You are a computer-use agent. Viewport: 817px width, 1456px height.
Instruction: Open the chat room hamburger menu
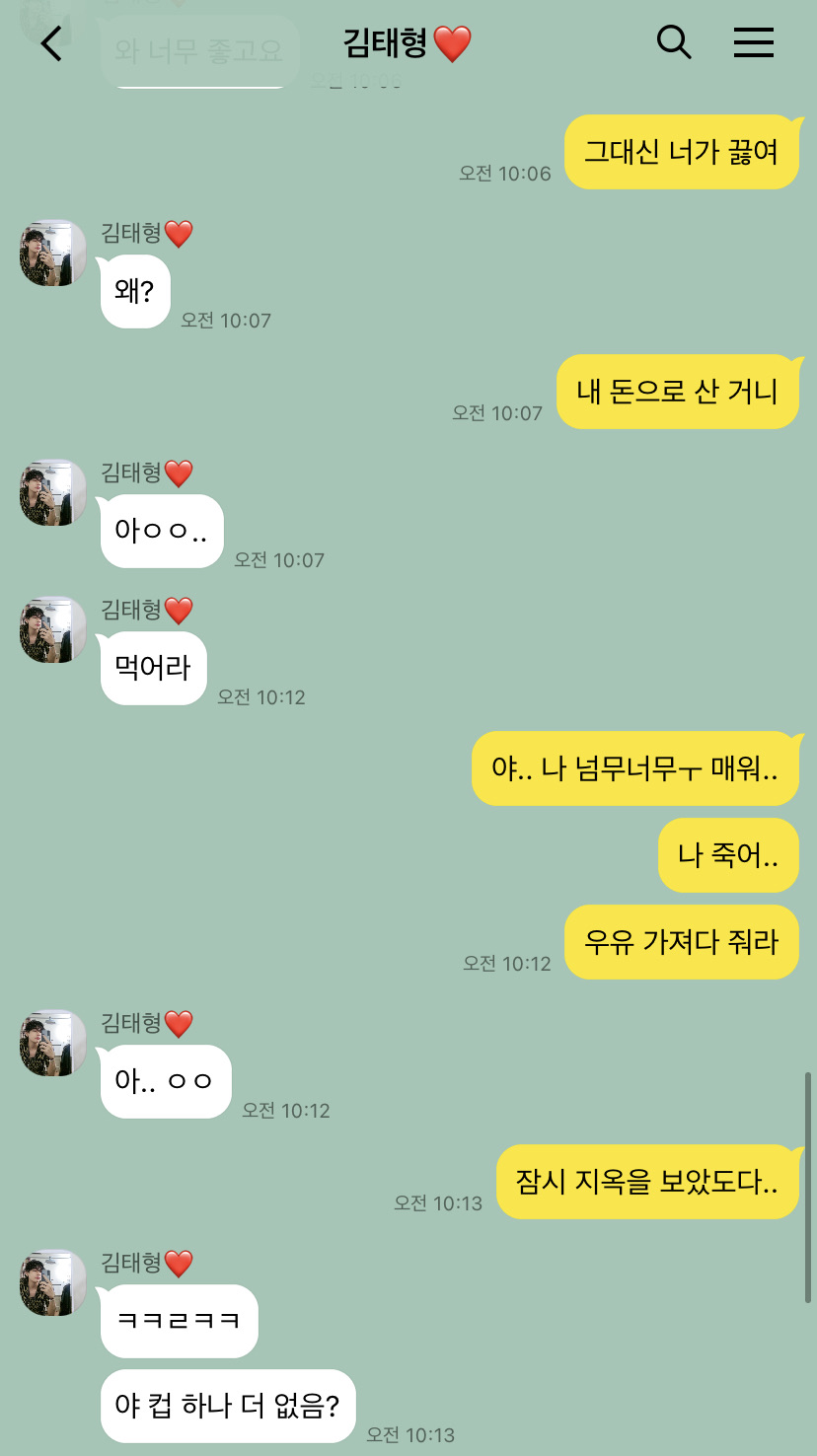tap(754, 42)
